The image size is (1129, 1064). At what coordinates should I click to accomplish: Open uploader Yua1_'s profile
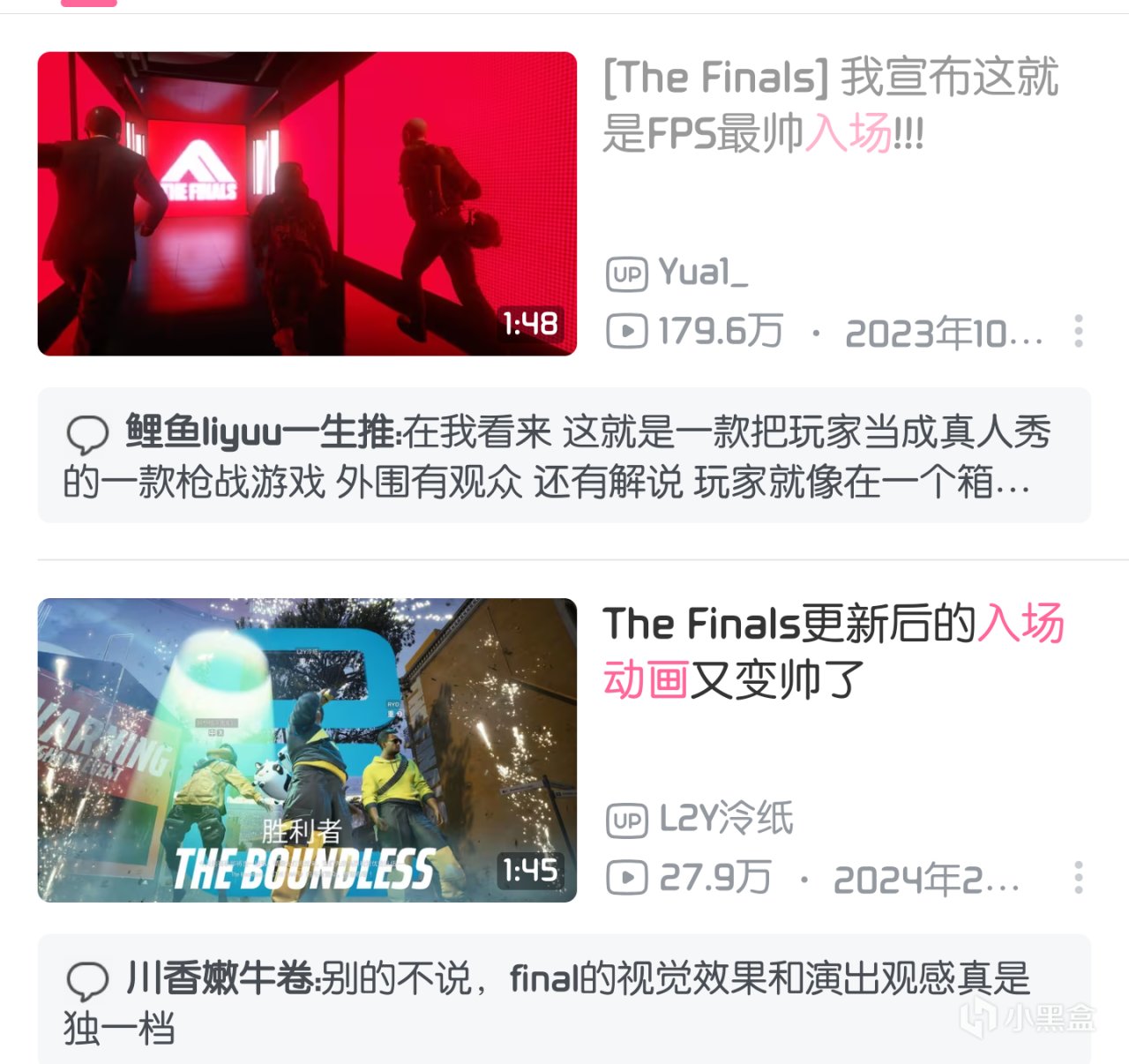[703, 273]
